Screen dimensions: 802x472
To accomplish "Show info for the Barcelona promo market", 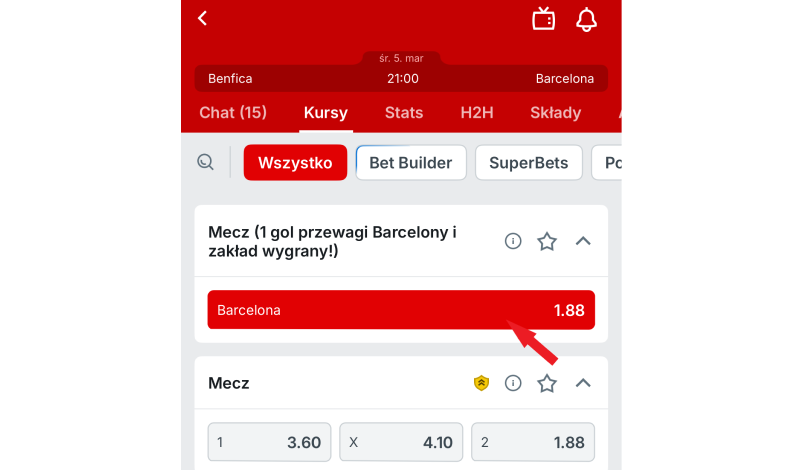I will tap(513, 241).
